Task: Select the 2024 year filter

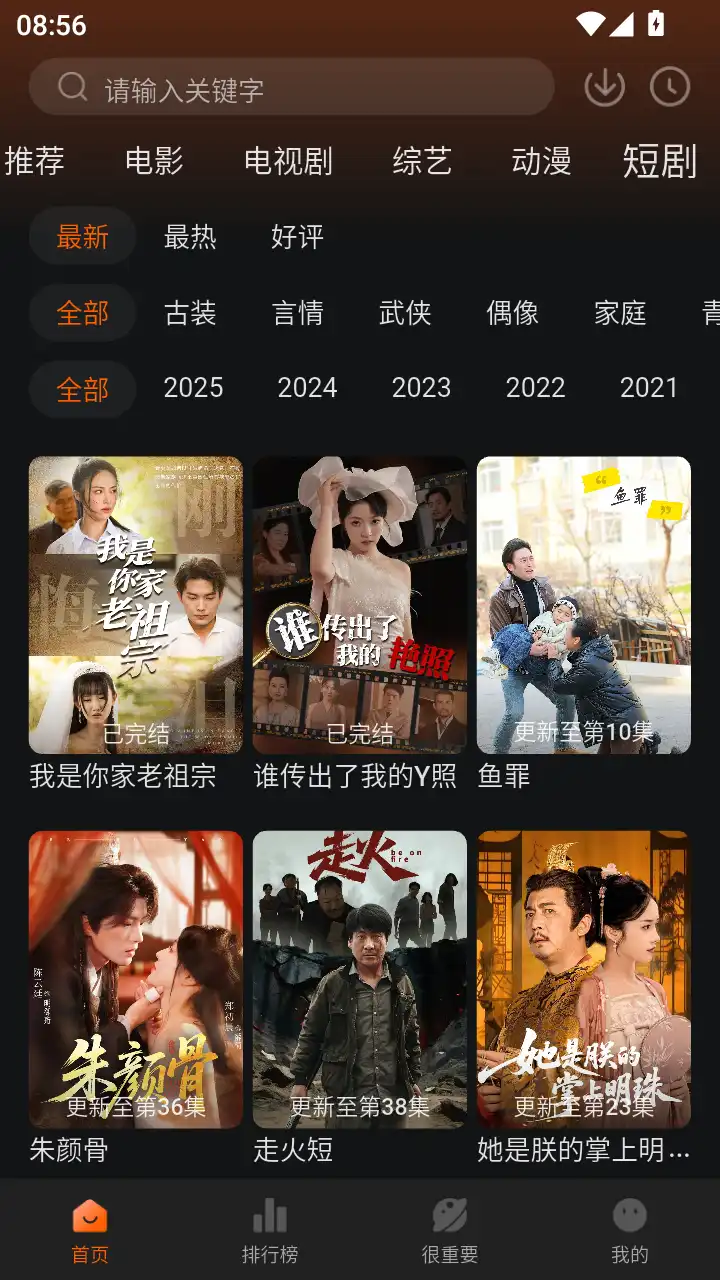Action: click(x=308, y=388)
